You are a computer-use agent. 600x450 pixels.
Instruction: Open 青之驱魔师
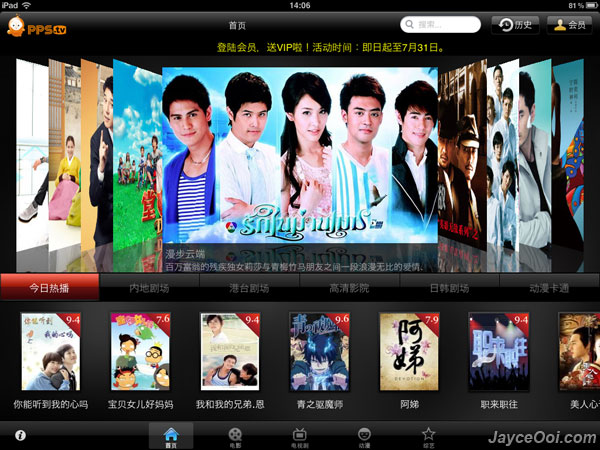[x=319, y=351]
